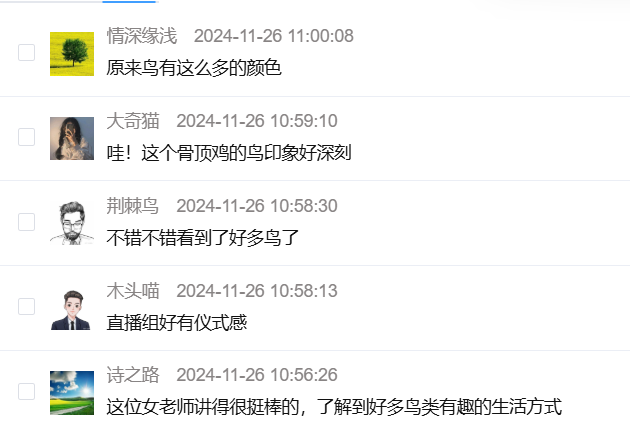View 荆棘鸟's sketch avatar
The image size is (630, 434).
click(x=72, y=223)
